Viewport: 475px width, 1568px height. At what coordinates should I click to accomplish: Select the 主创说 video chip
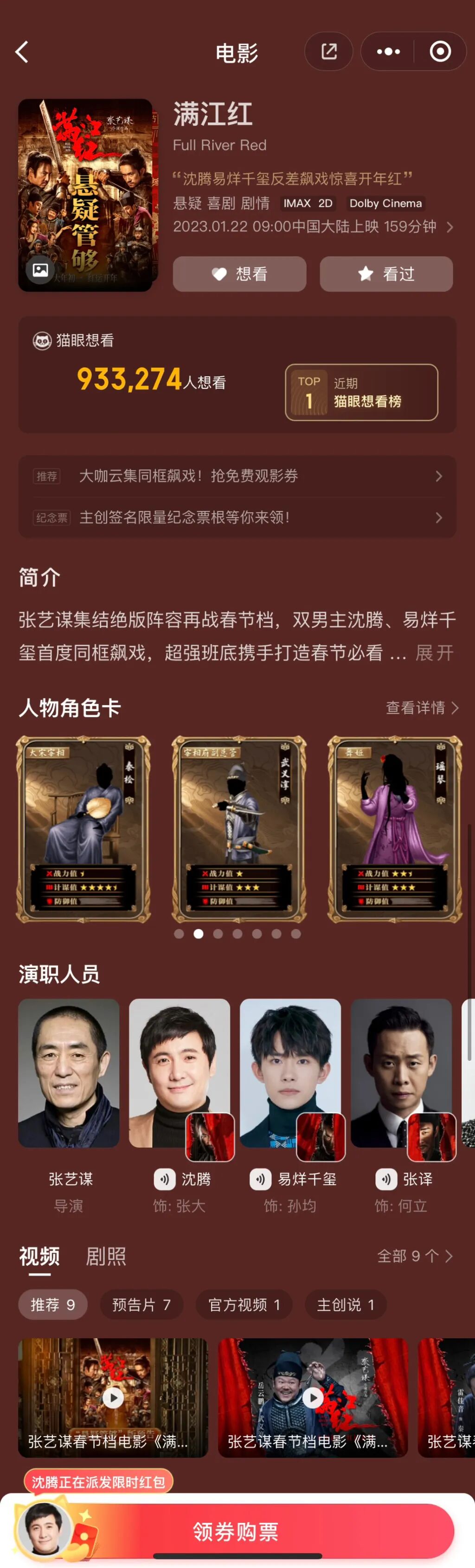point(346,1304)
